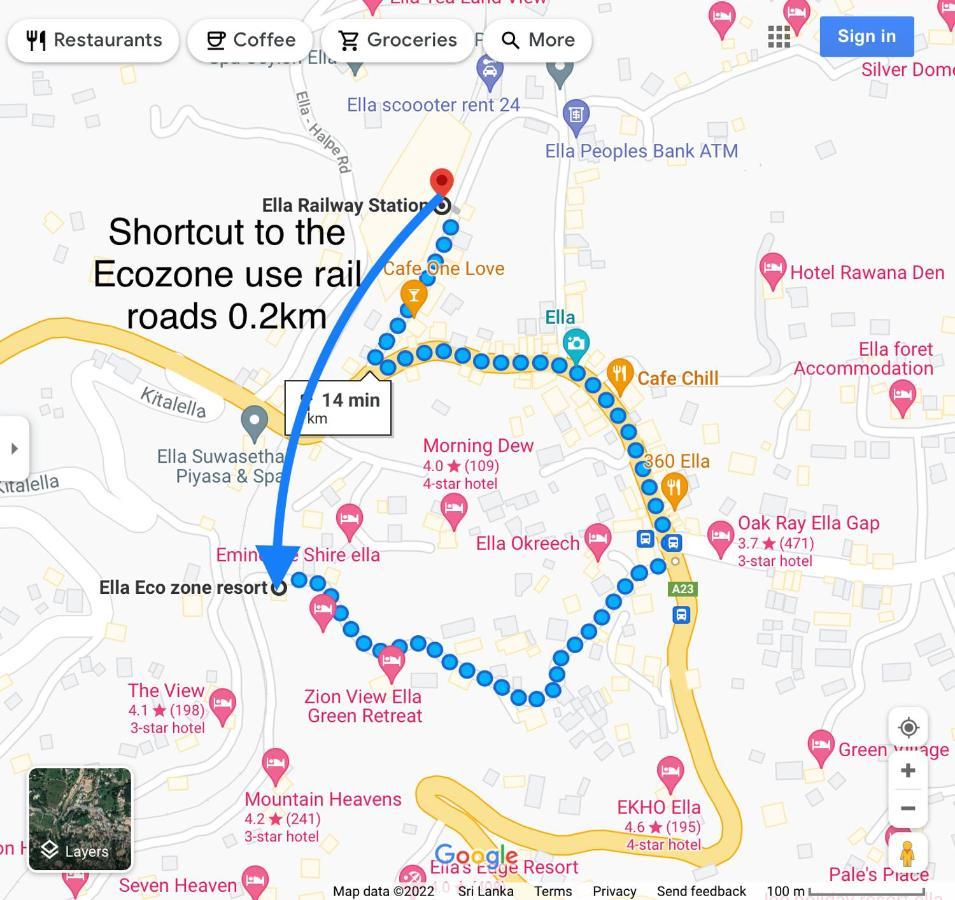Open the Privacy link
Screen dimensions: 955x900
(x=614, y=891)
